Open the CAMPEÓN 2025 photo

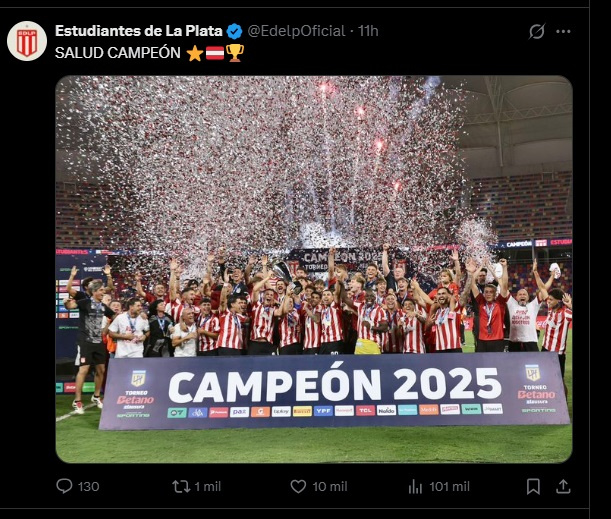(x=313, y=269)
